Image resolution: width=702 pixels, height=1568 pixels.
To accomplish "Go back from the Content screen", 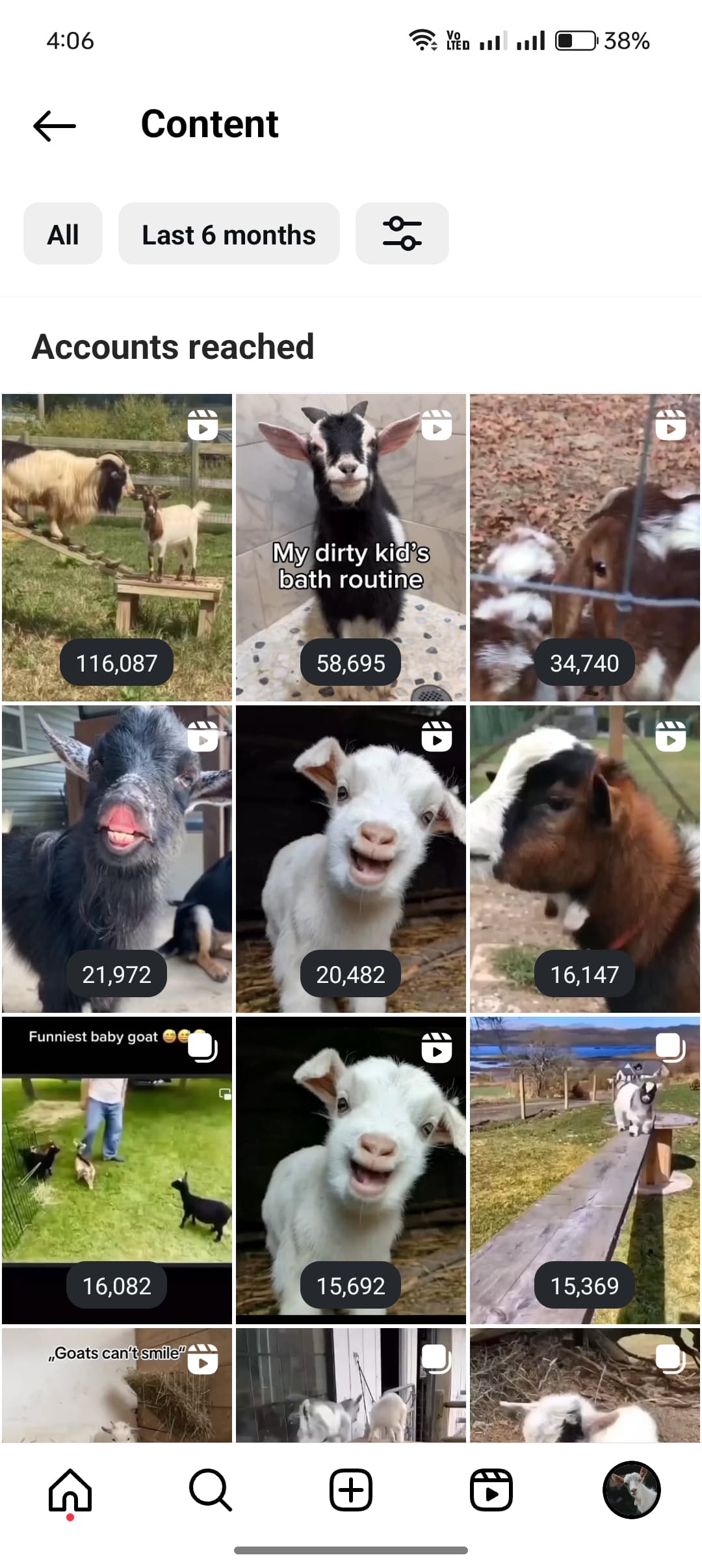I will [55, 125].
